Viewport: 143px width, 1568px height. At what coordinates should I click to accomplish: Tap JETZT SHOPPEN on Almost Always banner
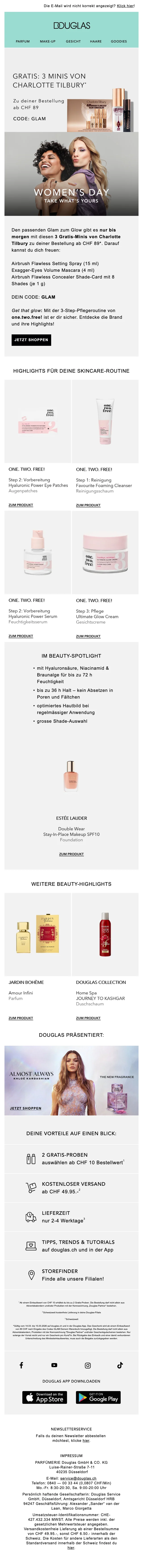coord(25,1108)
